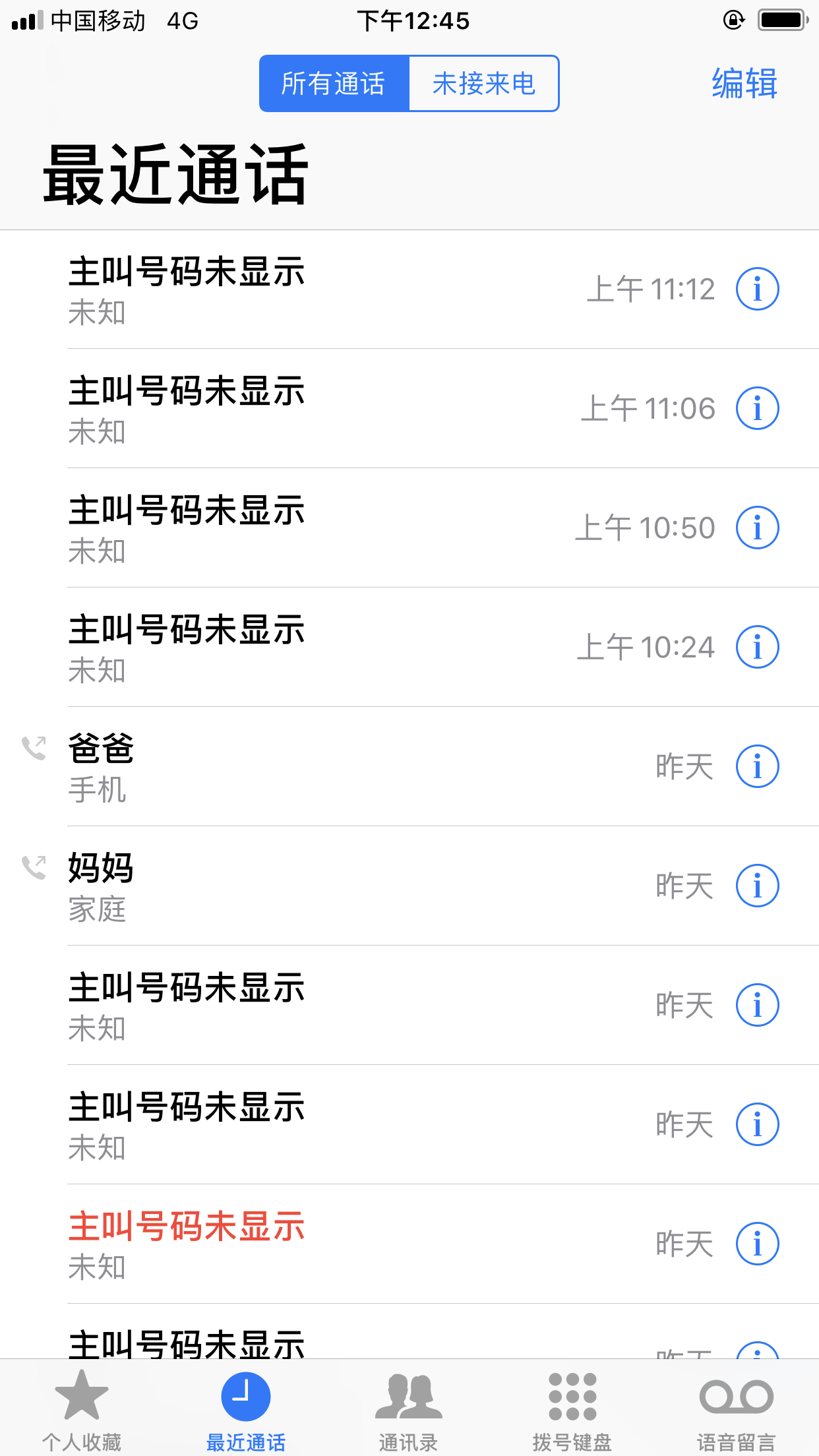Image resolution: width=819 pixels, height=1456 pixels.
Task: Show details of the 上午 11:06 call
Action: 757,408
